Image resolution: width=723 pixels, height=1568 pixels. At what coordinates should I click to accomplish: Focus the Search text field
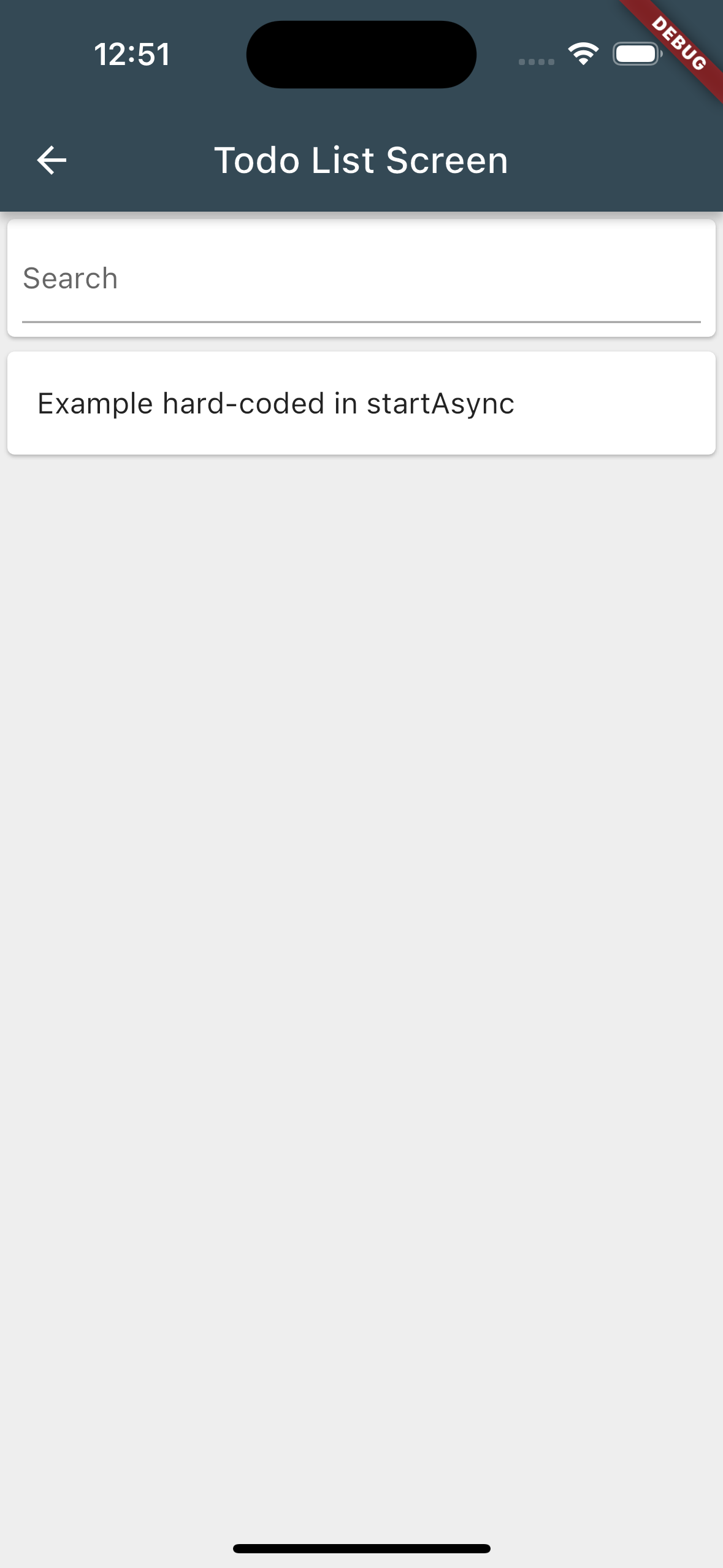pos(361,279)
